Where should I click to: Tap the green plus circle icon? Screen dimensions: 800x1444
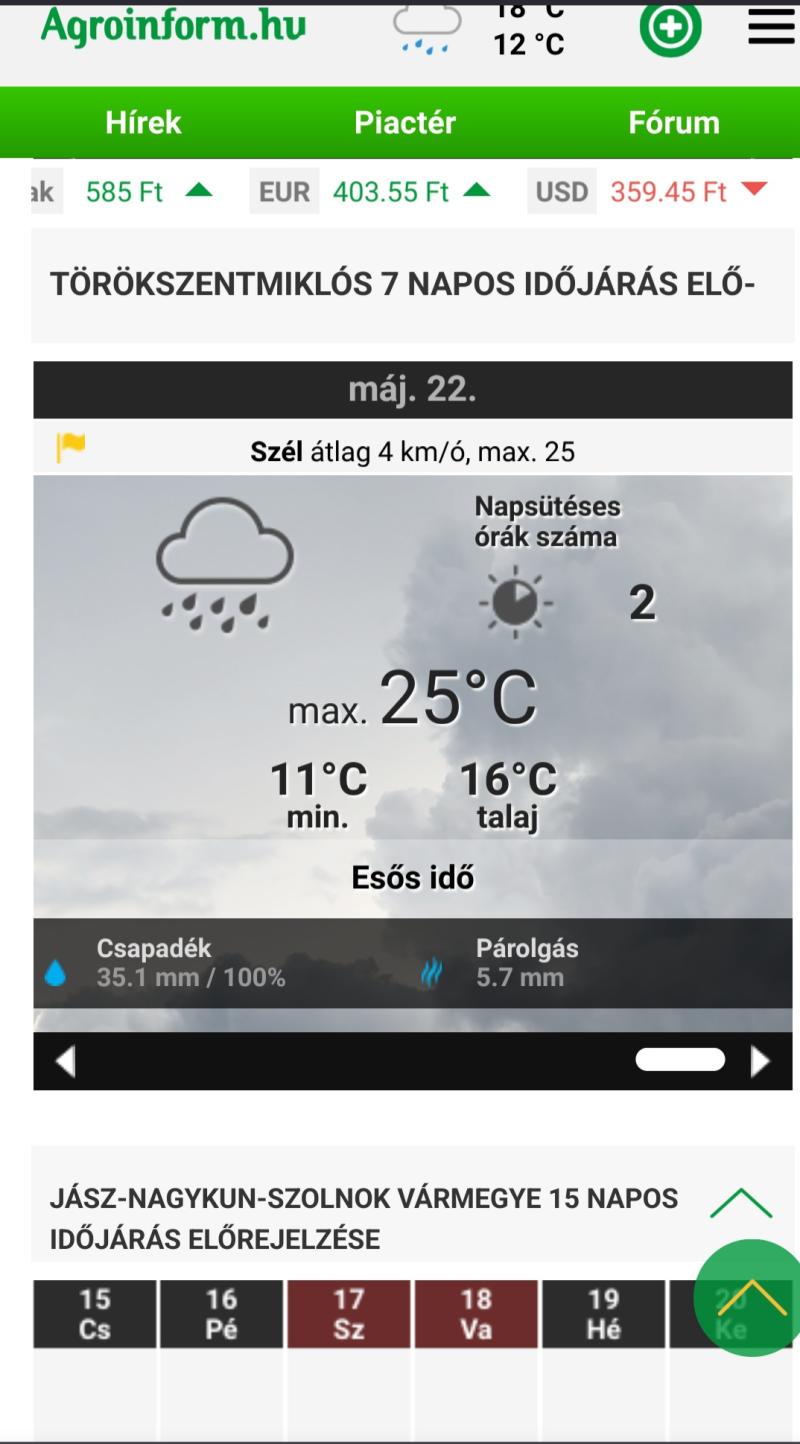click(x=670, y=28)
